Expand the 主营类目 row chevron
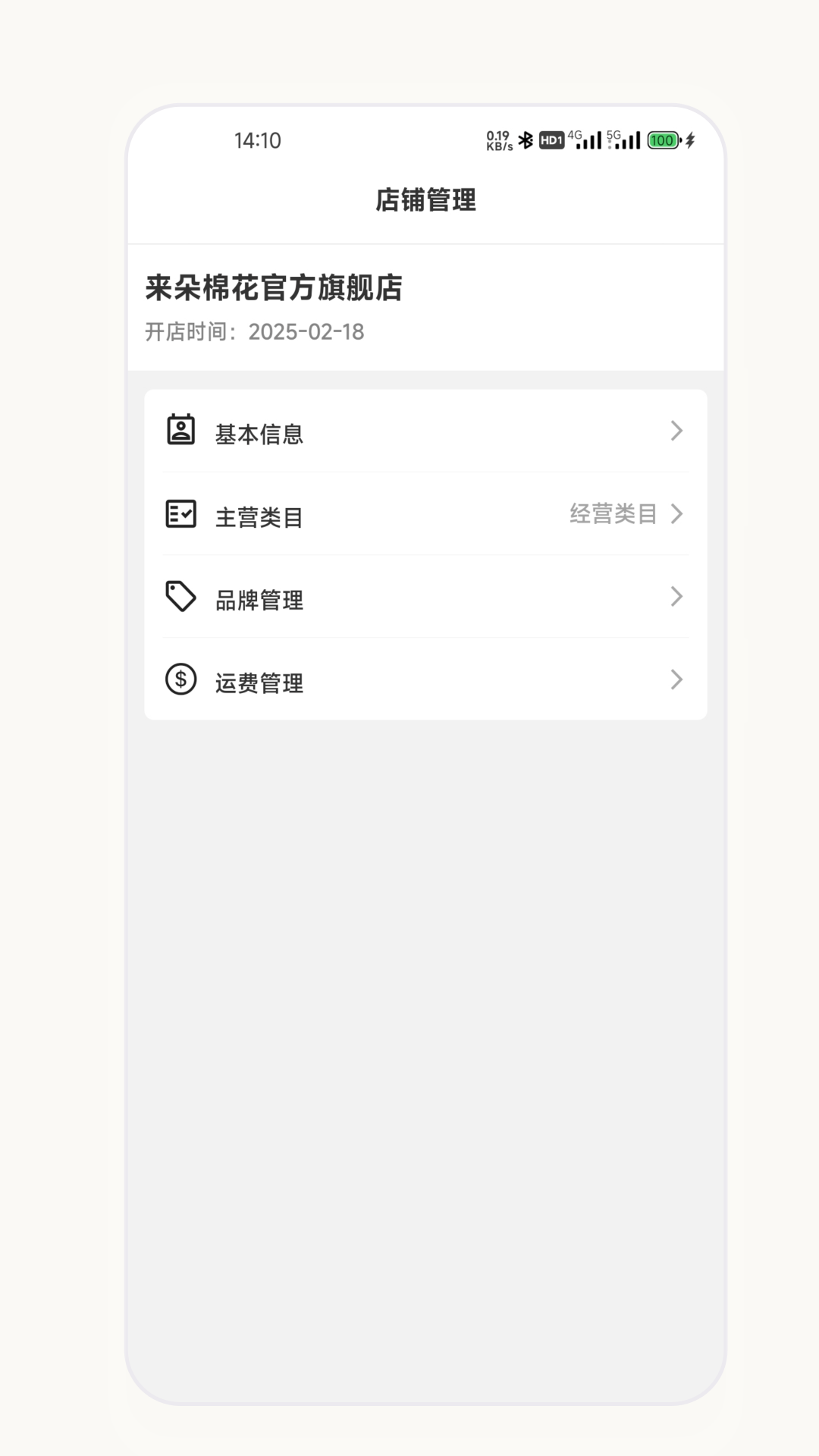Screen dimensions: 819x1456 [x=677, y=514]
